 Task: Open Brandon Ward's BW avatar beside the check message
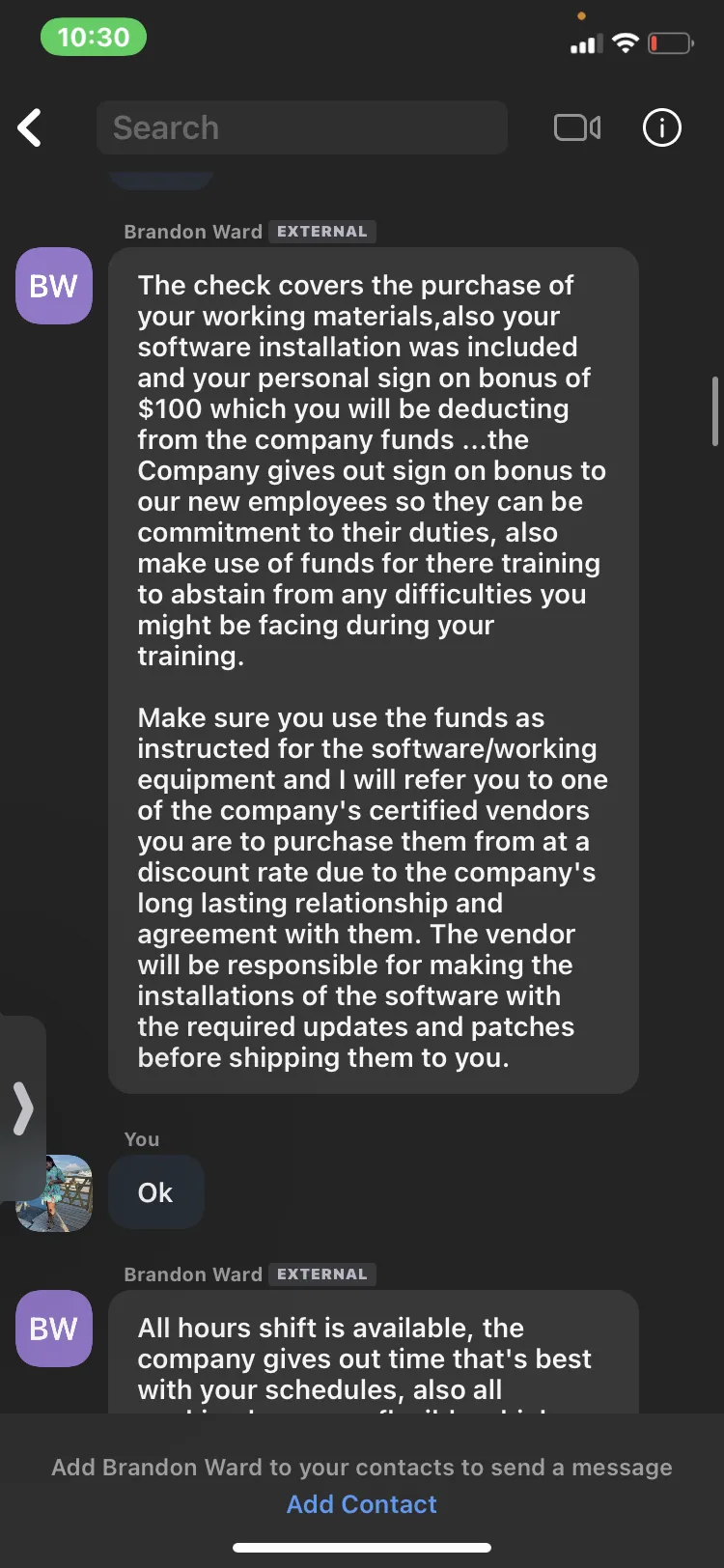point(54,286)
